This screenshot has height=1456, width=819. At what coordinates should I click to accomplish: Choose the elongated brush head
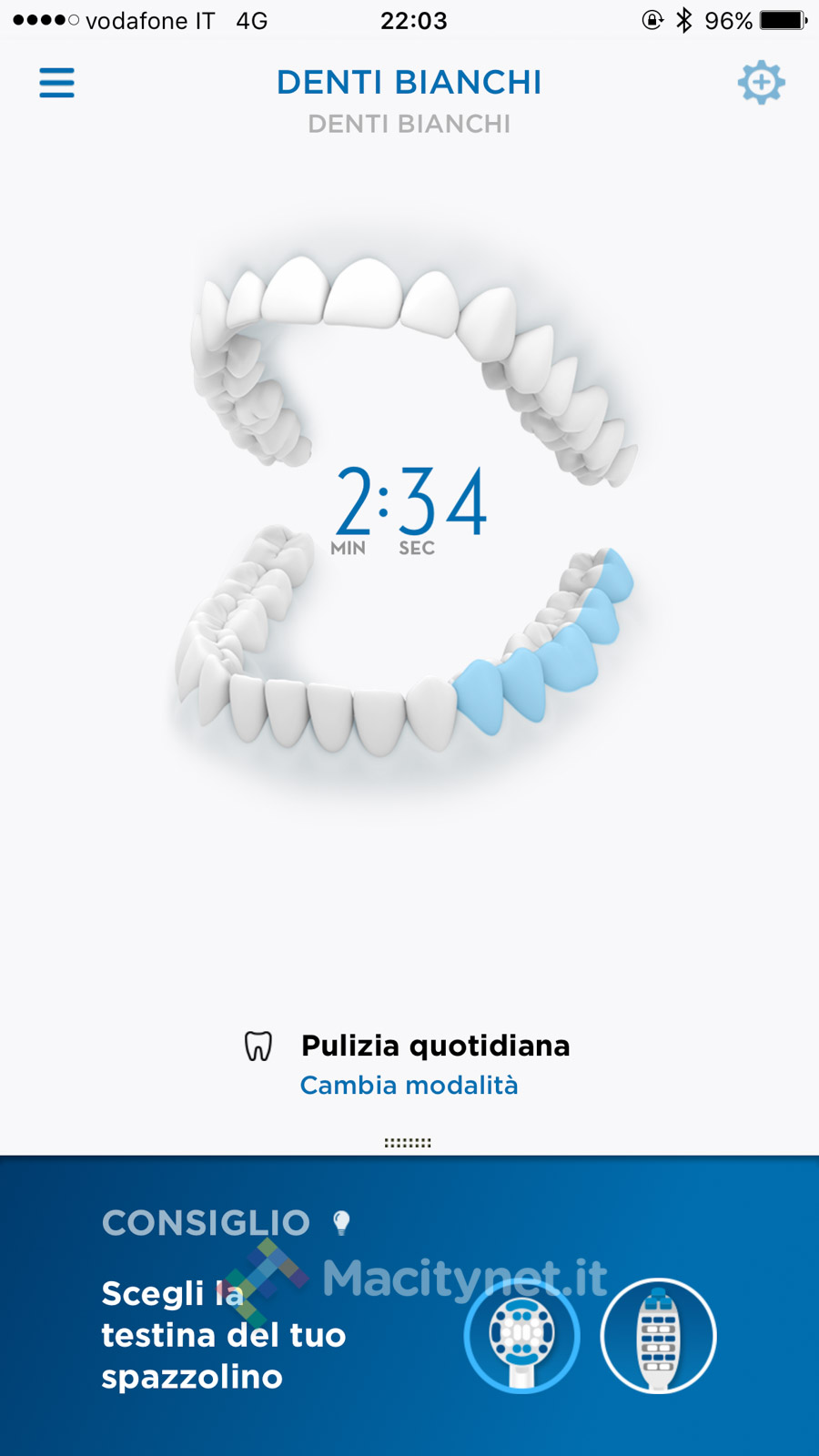658,1335
